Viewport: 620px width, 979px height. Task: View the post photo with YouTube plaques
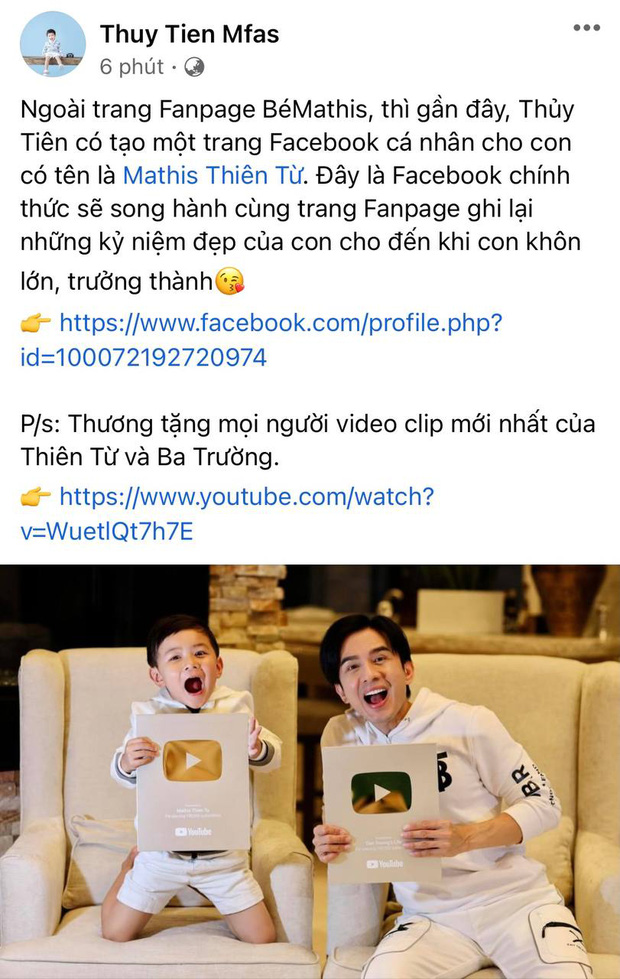(x=310, y=771)
